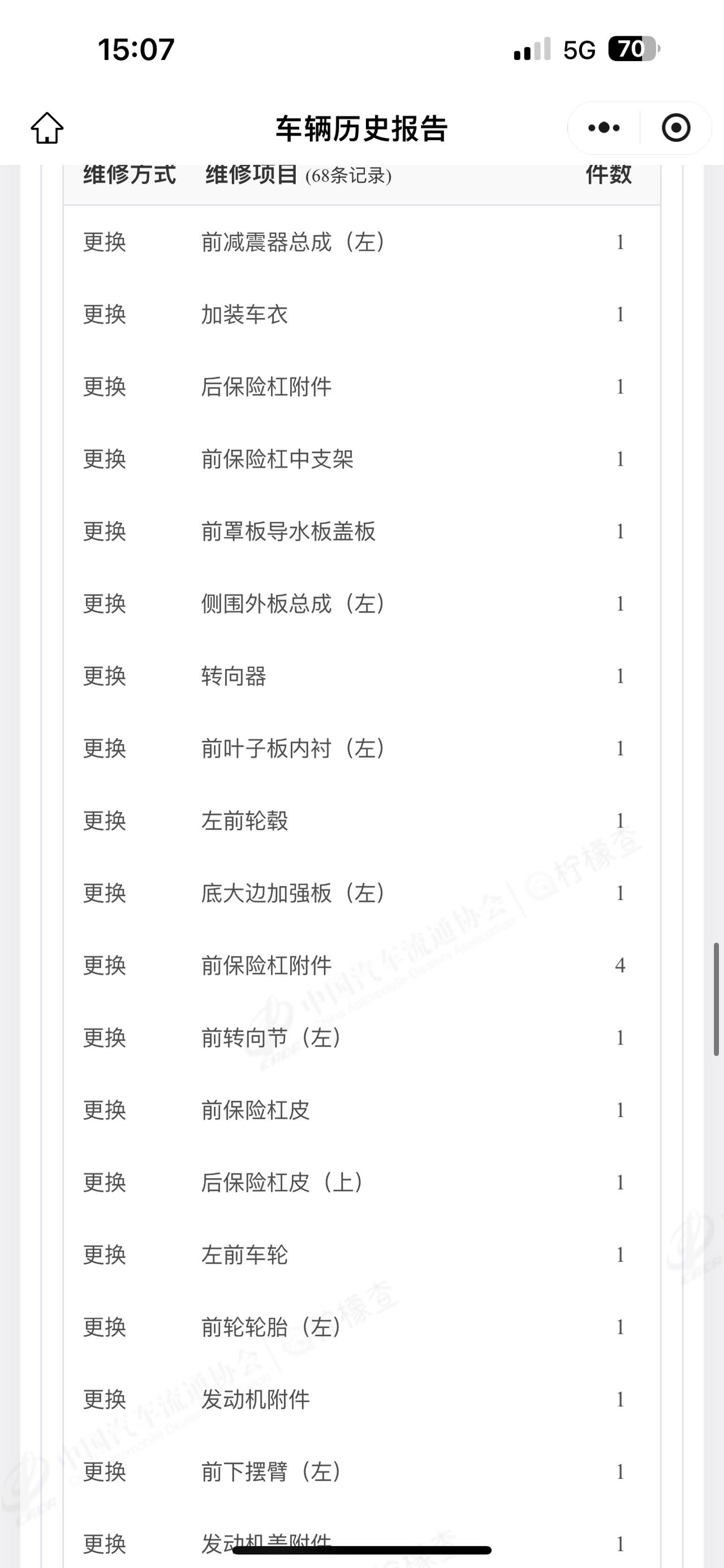
Task: Open the mini program's more-options menu
Action: (x=604, y=128)
